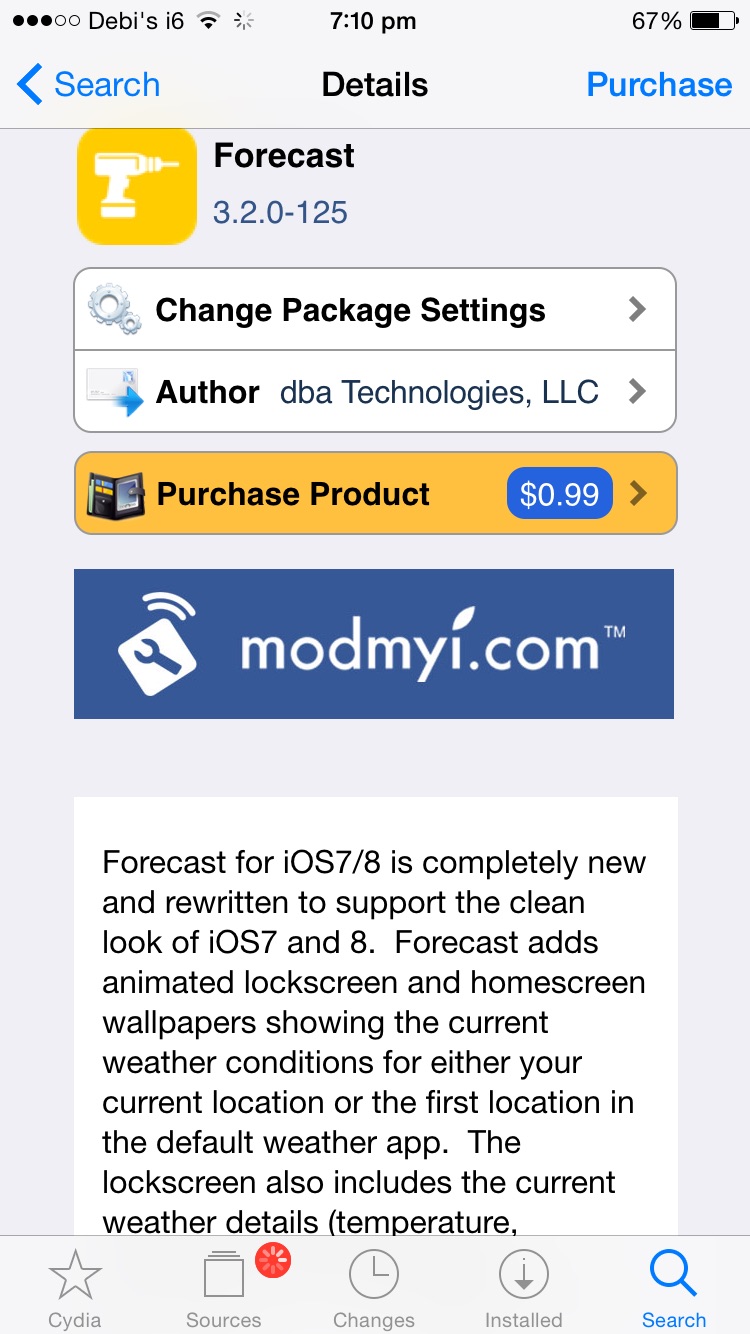Open the Installed tab
The height and width of the screenshot is (1334, 750).
[x=524, y=1288]
